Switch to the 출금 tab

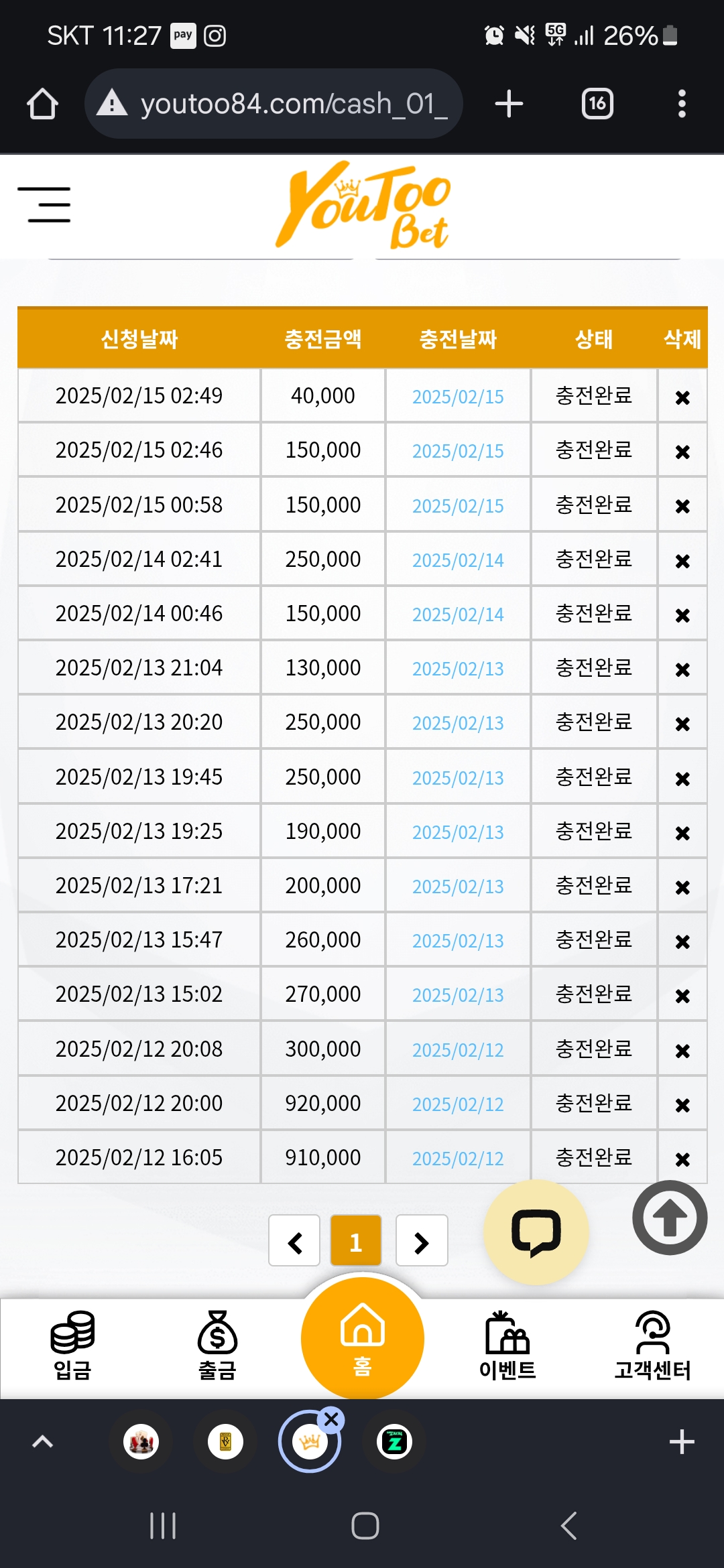click(217, 1346)
